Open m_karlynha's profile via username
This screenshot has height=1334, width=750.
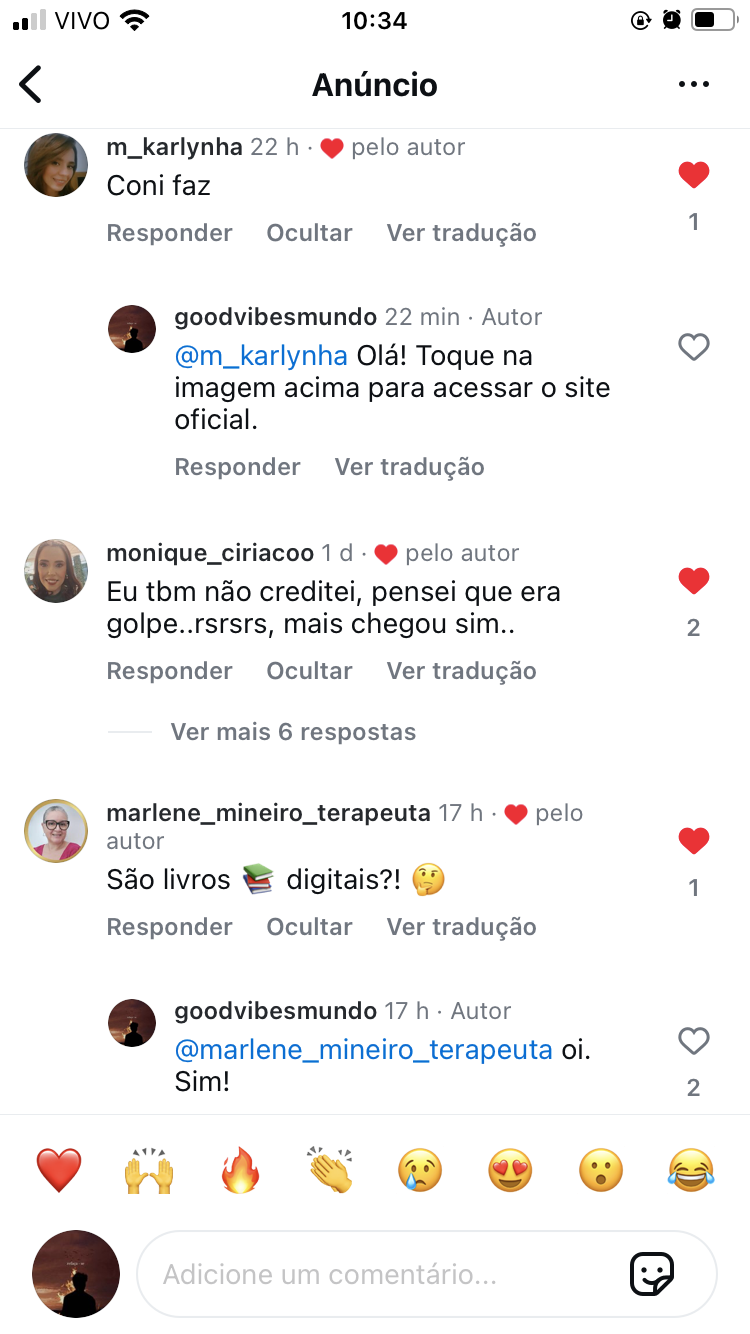tap(174, 147)
